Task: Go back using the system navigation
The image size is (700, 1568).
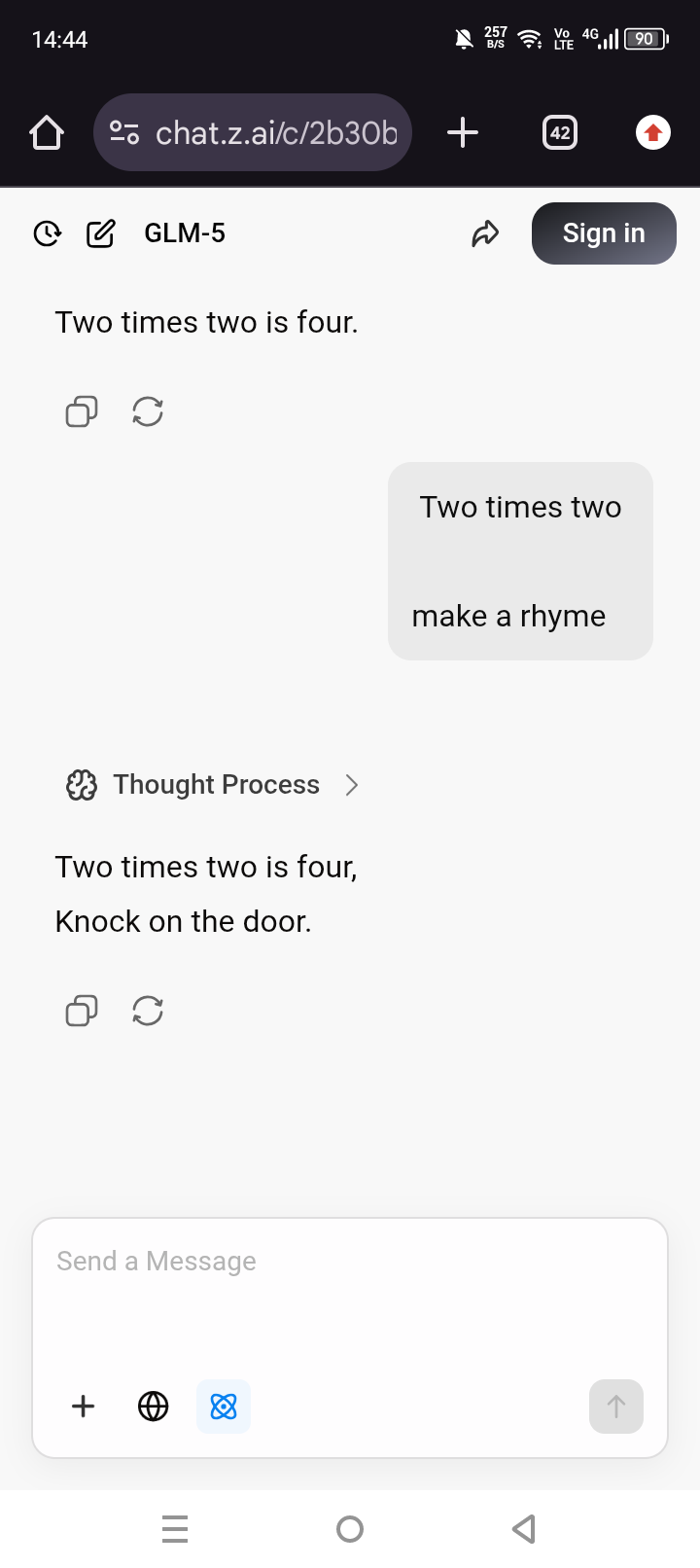Action: pos(524,1529)
